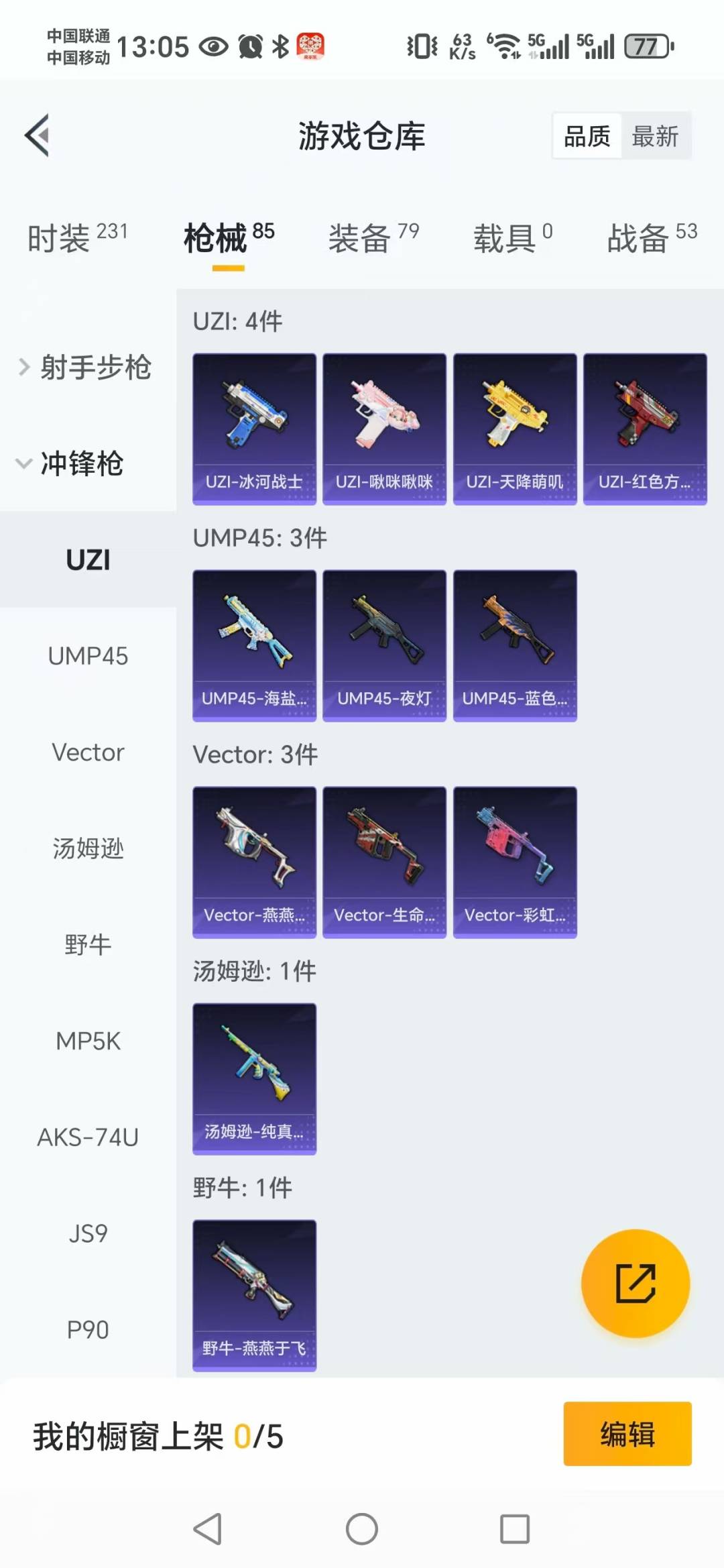Open the UZI-冰河战士 skin tile

(x=254, y=429)
